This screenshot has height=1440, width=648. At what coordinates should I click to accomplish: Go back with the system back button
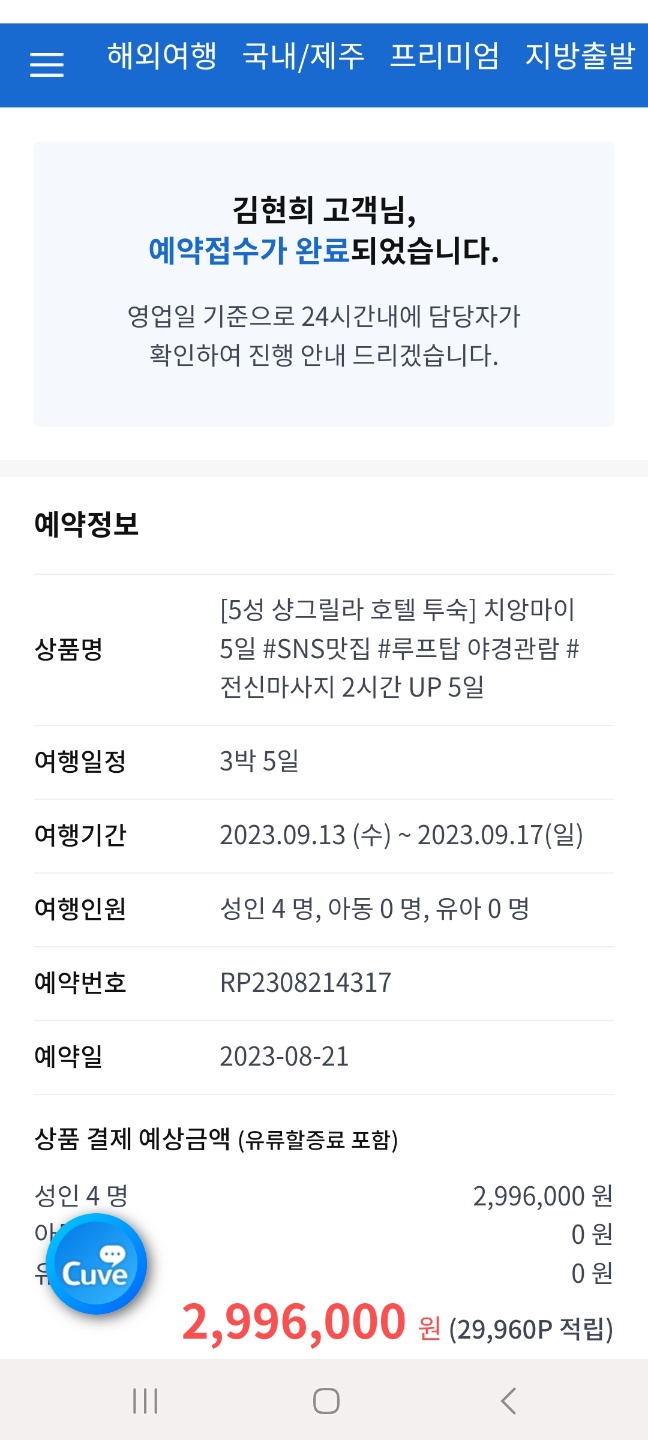[508, 1401]
